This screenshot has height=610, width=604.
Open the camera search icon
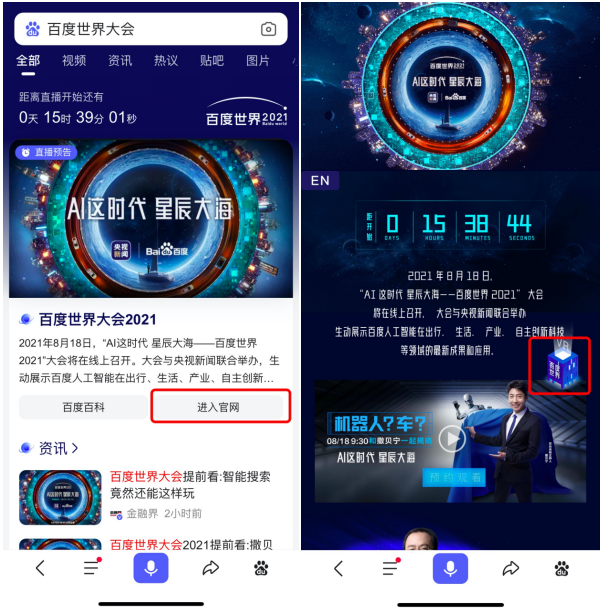(x=268, y=29)
